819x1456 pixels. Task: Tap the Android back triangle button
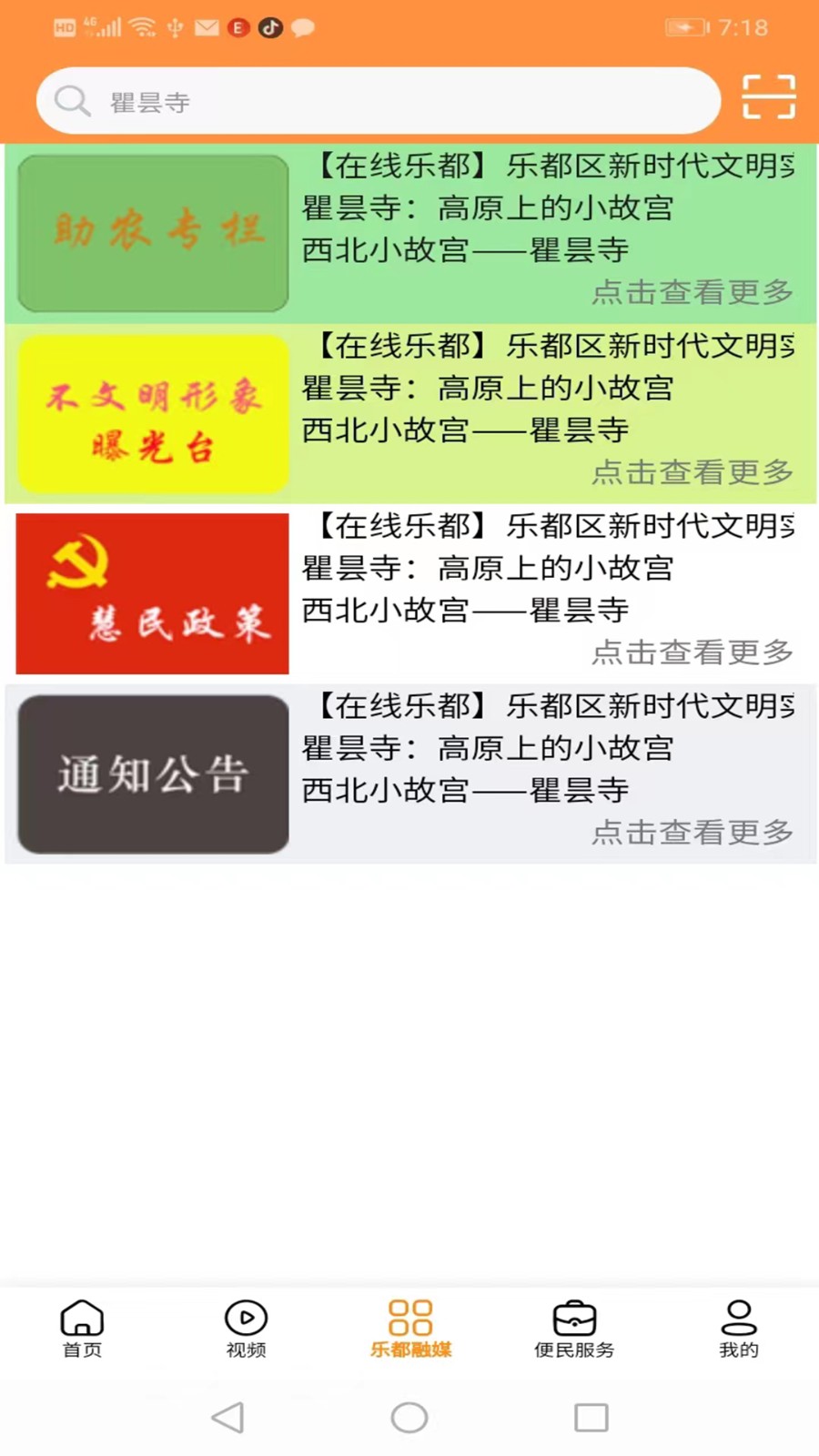click(x=227, y=1417)
